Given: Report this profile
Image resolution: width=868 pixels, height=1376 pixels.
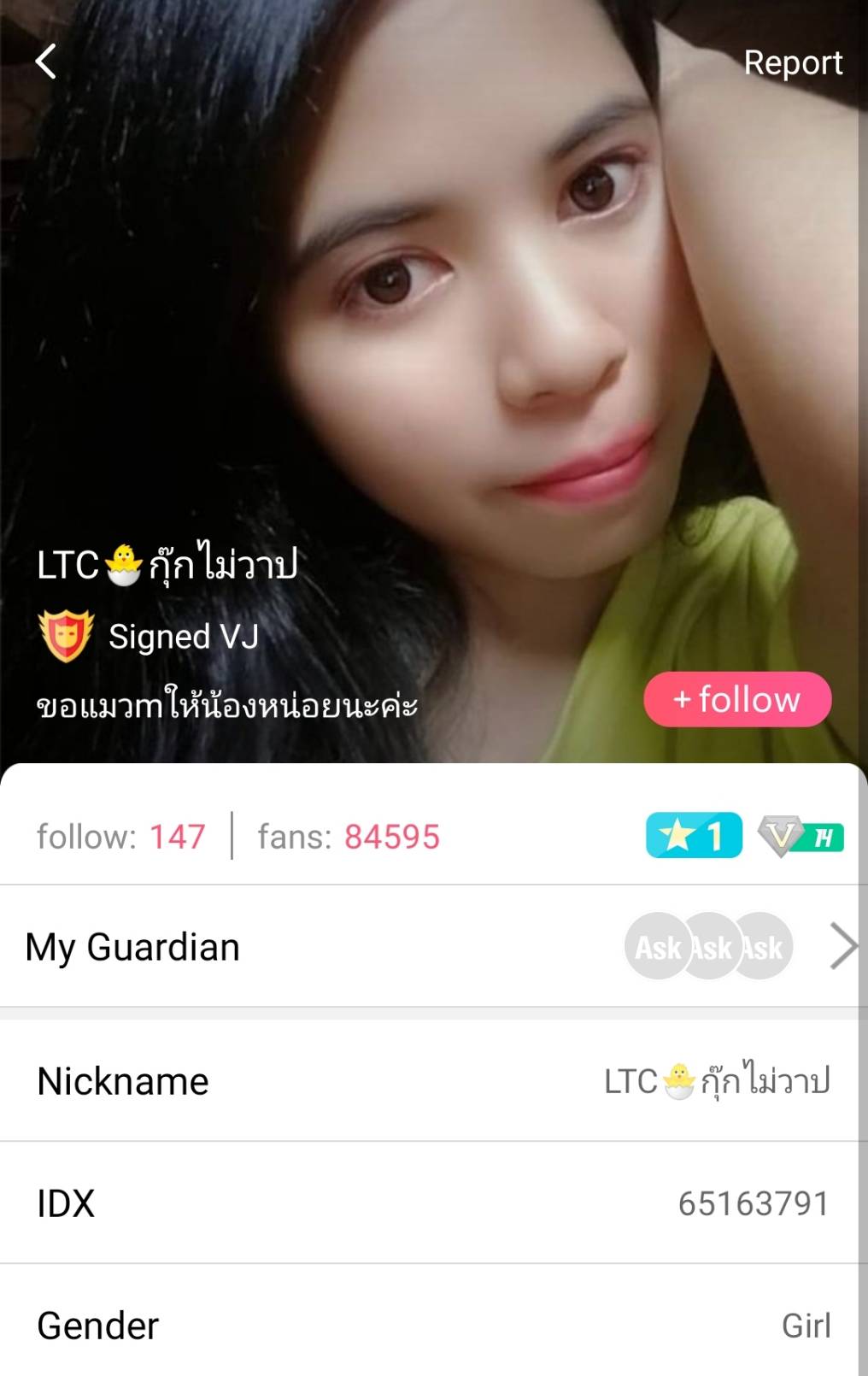Looking at the screenshot, I should 792,62.
